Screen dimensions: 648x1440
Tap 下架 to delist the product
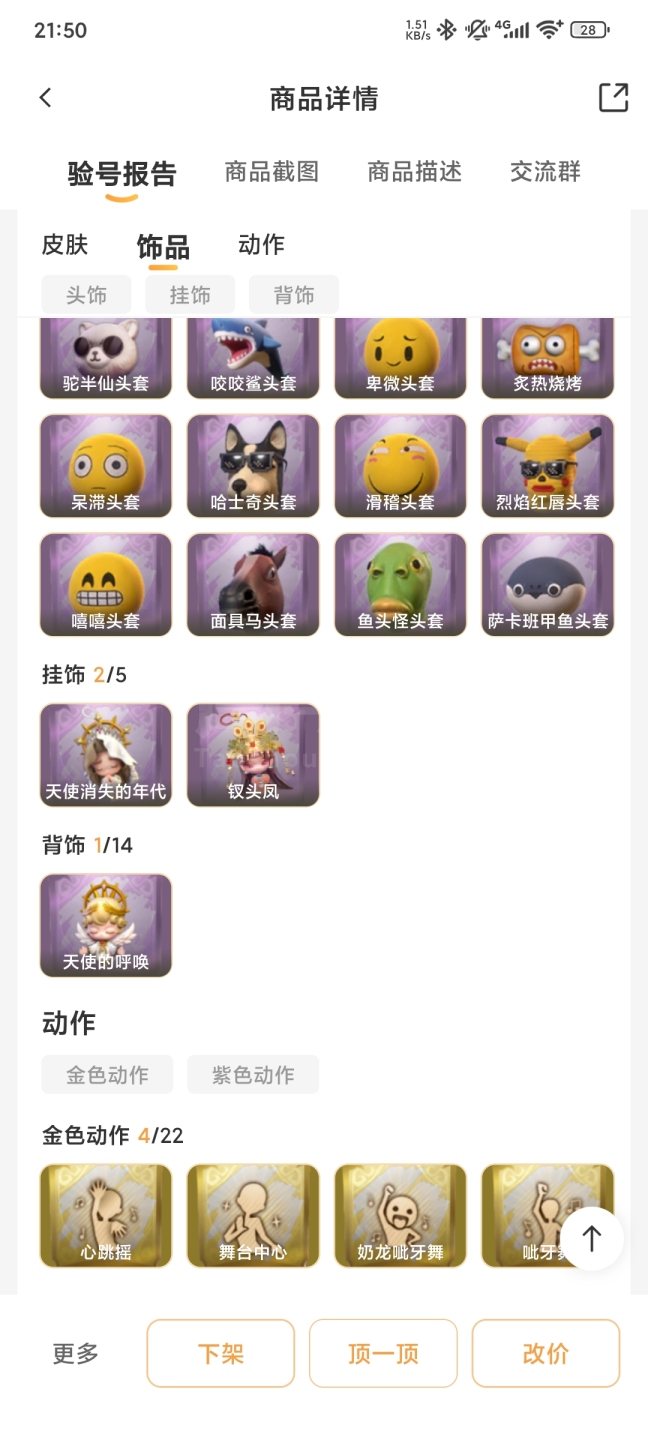coord(221,1354)
